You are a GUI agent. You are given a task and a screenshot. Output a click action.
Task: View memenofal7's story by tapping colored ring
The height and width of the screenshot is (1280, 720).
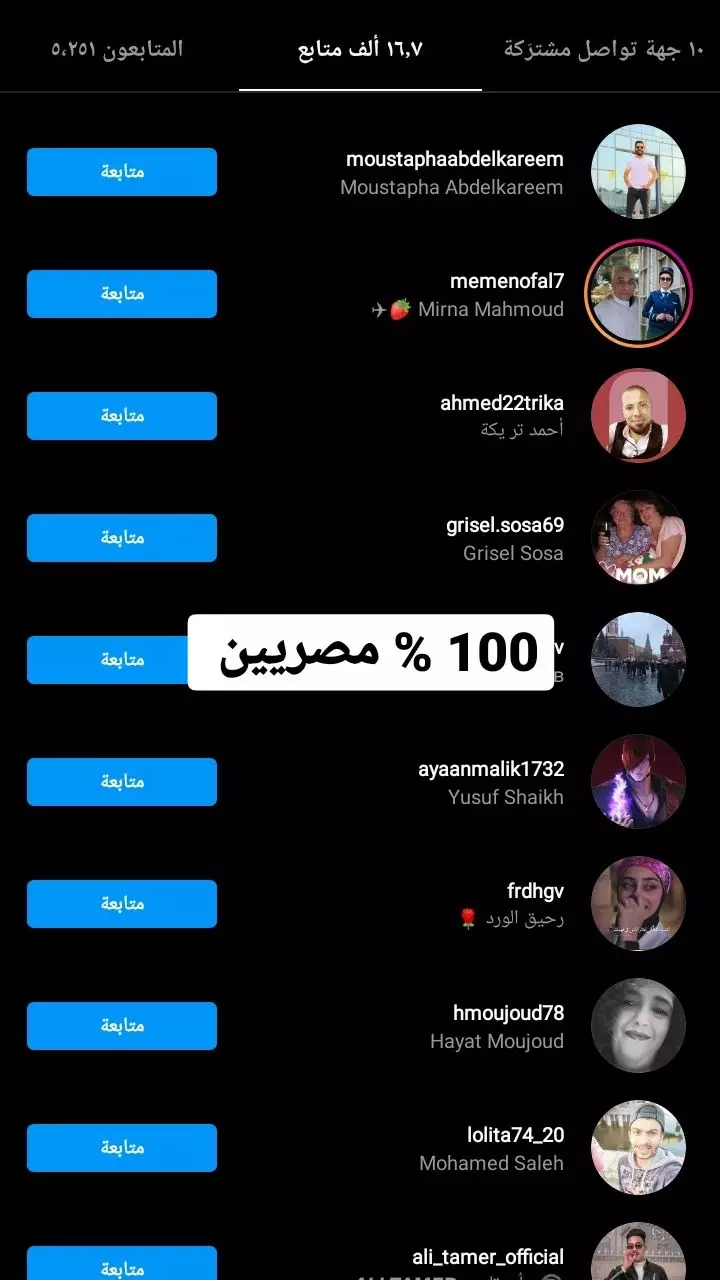(x=638, y=293)
